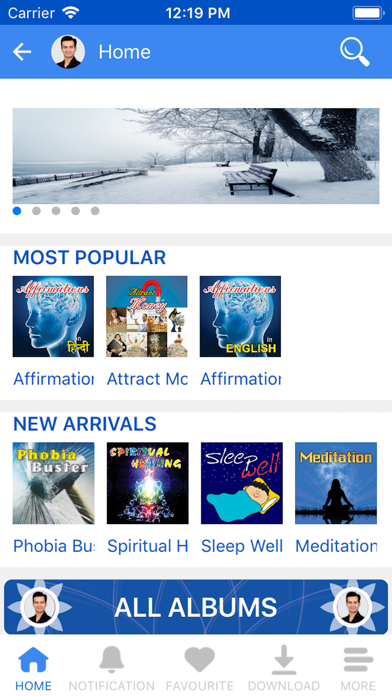Switch to the Home tab

[x=33, y=669]
